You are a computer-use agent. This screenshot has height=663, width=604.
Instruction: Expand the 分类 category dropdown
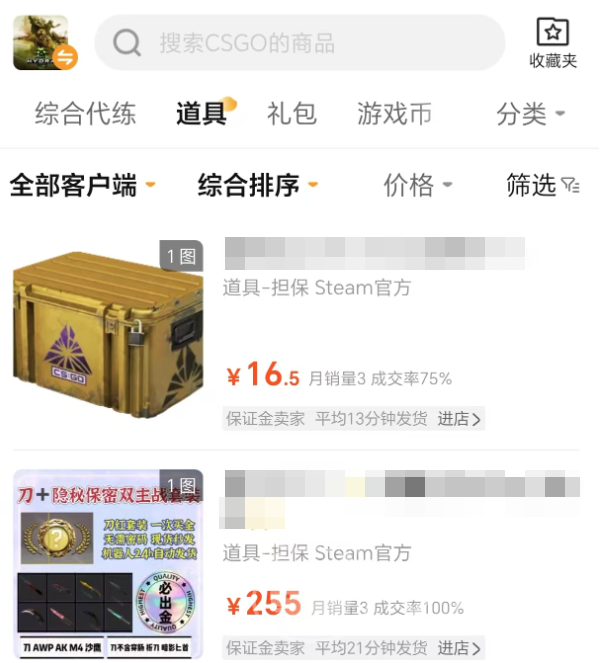(x=531, y=114)
